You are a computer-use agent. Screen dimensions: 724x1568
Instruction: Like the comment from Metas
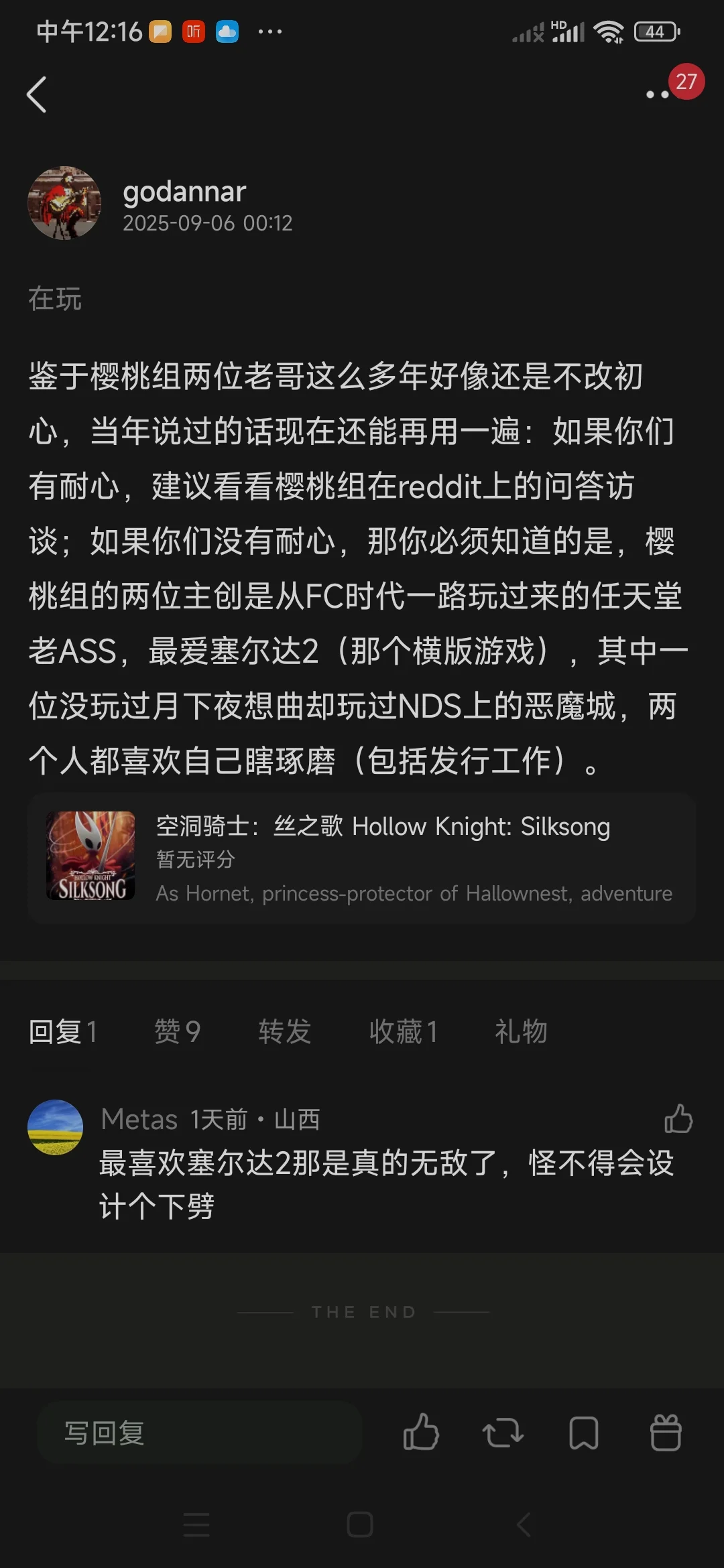click(x=678, y=1118)
